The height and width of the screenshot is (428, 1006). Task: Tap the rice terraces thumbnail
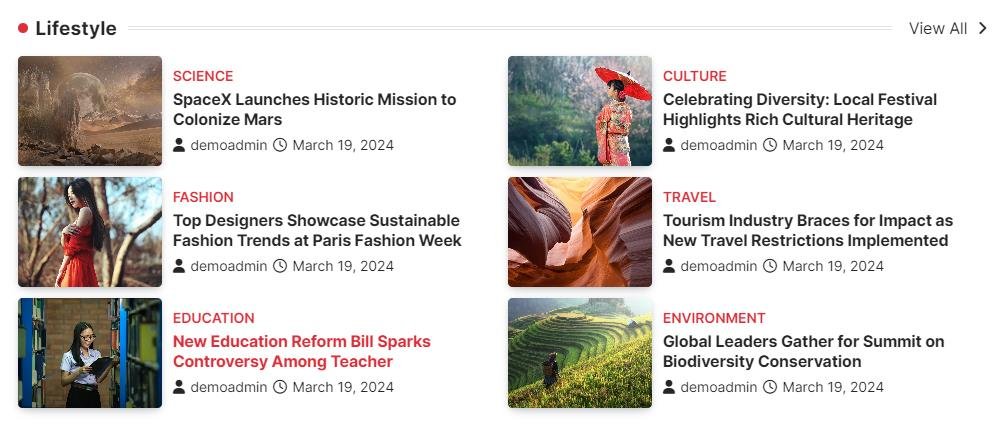[x=580, y=353]
